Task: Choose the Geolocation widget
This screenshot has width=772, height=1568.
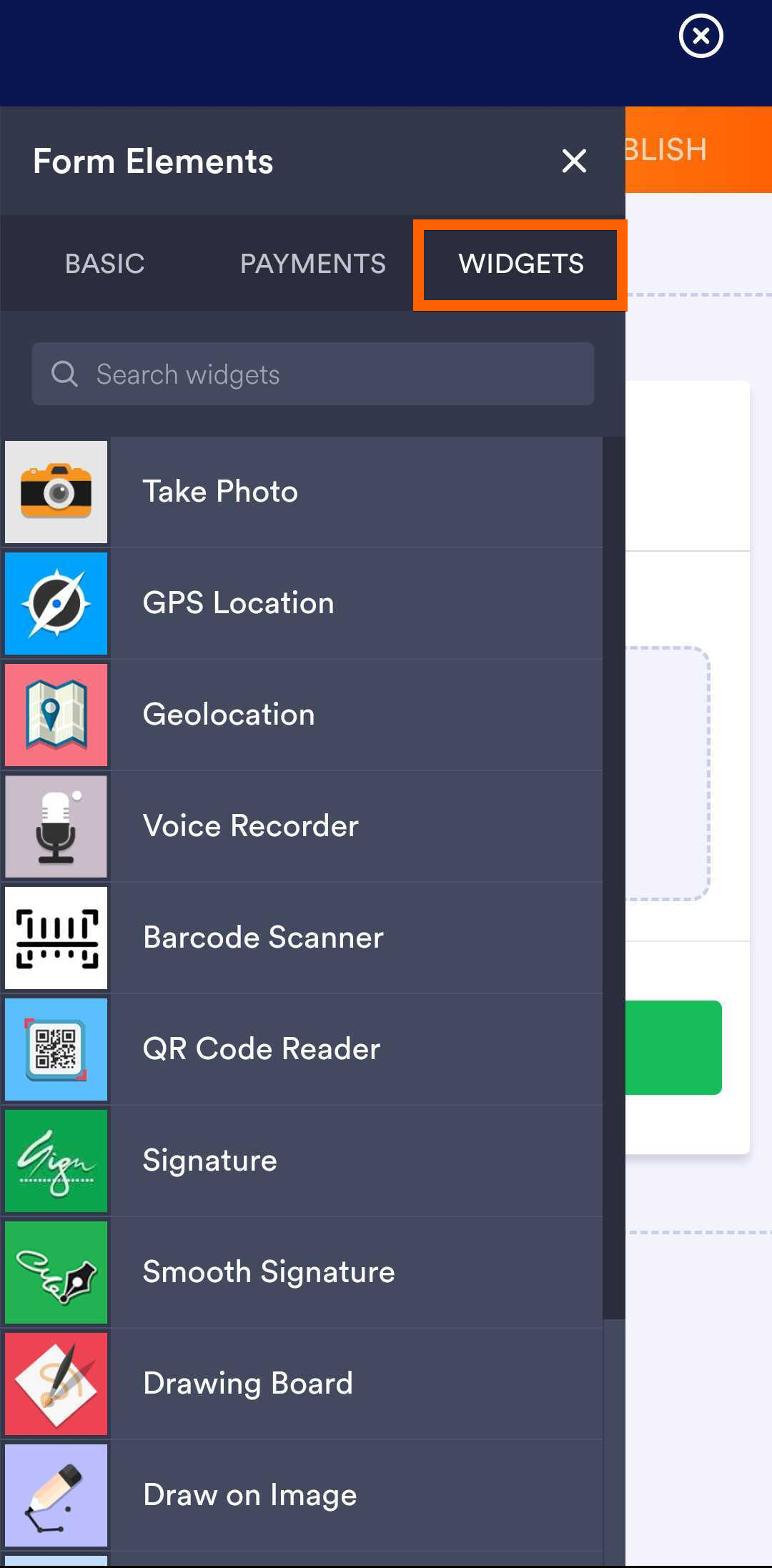Action: pos(303,715)
